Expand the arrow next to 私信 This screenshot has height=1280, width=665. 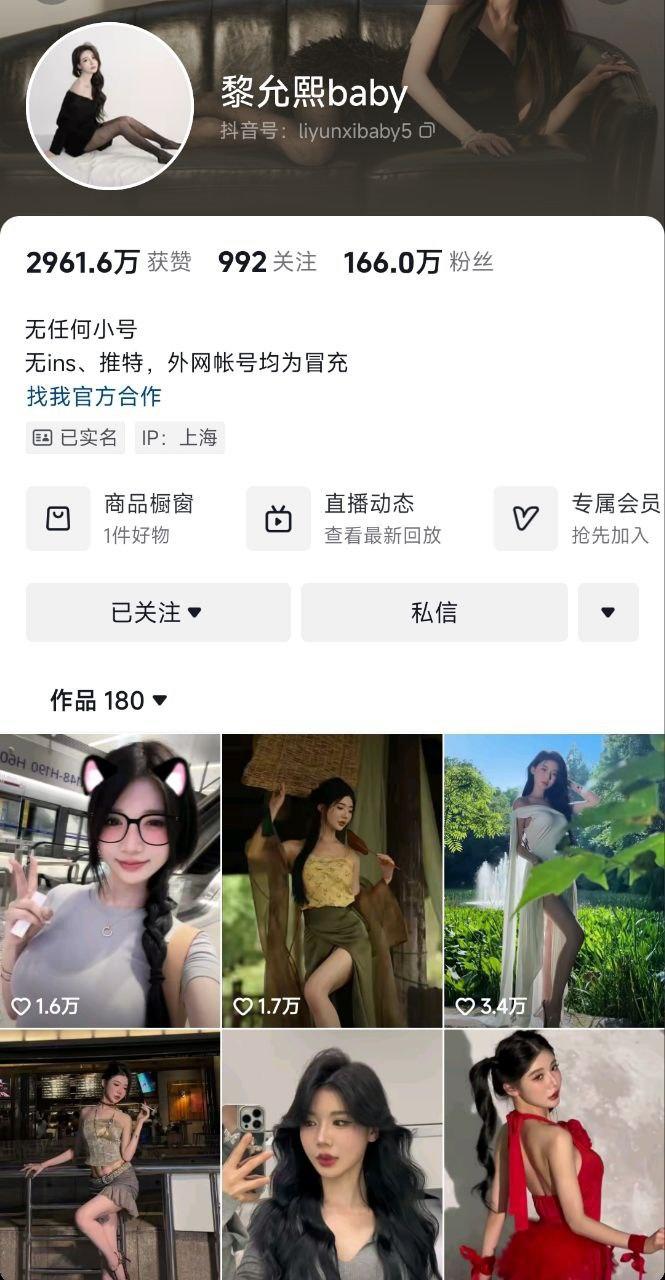click(608, 612)
